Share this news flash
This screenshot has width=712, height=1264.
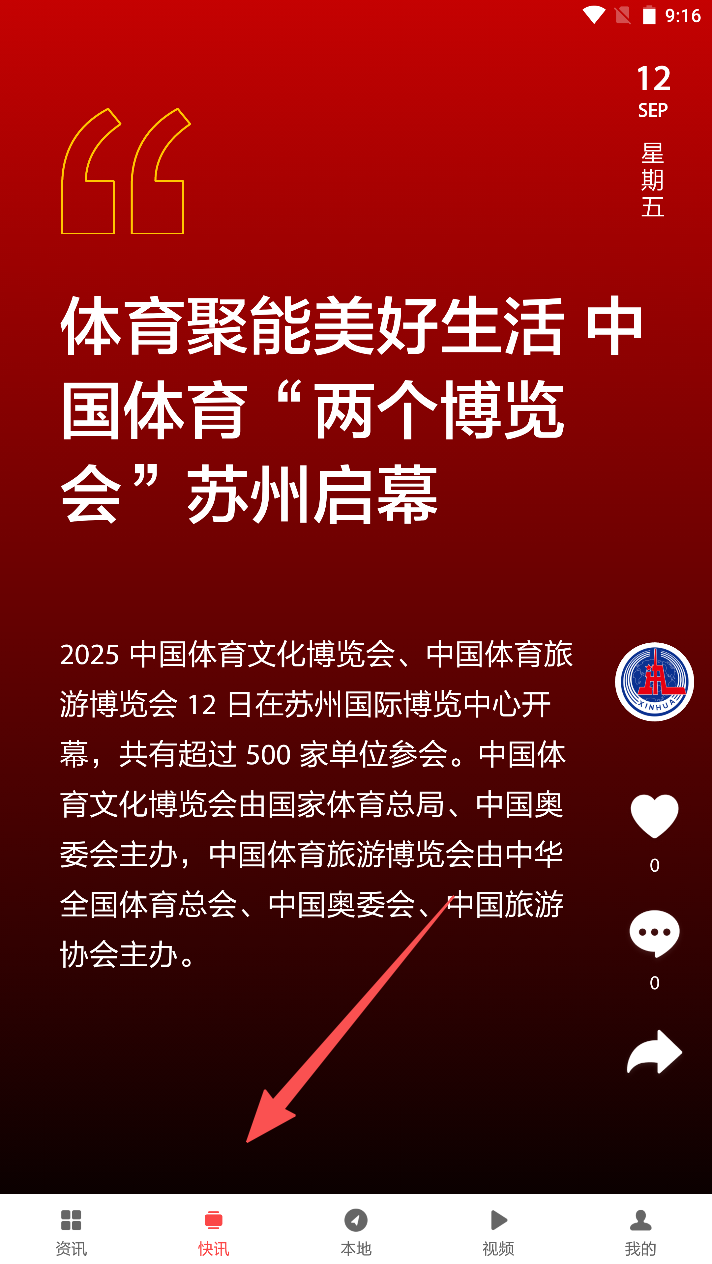tap(654, 1053)
